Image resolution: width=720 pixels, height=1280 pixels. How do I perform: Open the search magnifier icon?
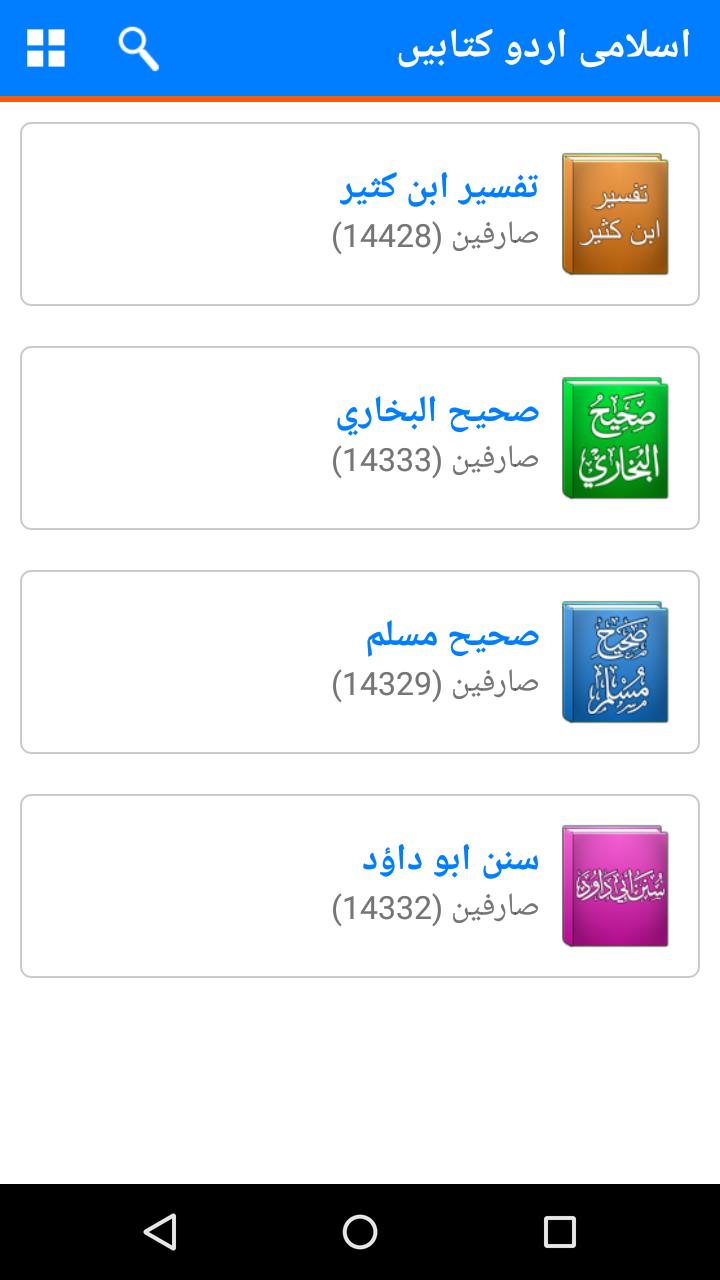pyautogui.click(x=138, y=48)
